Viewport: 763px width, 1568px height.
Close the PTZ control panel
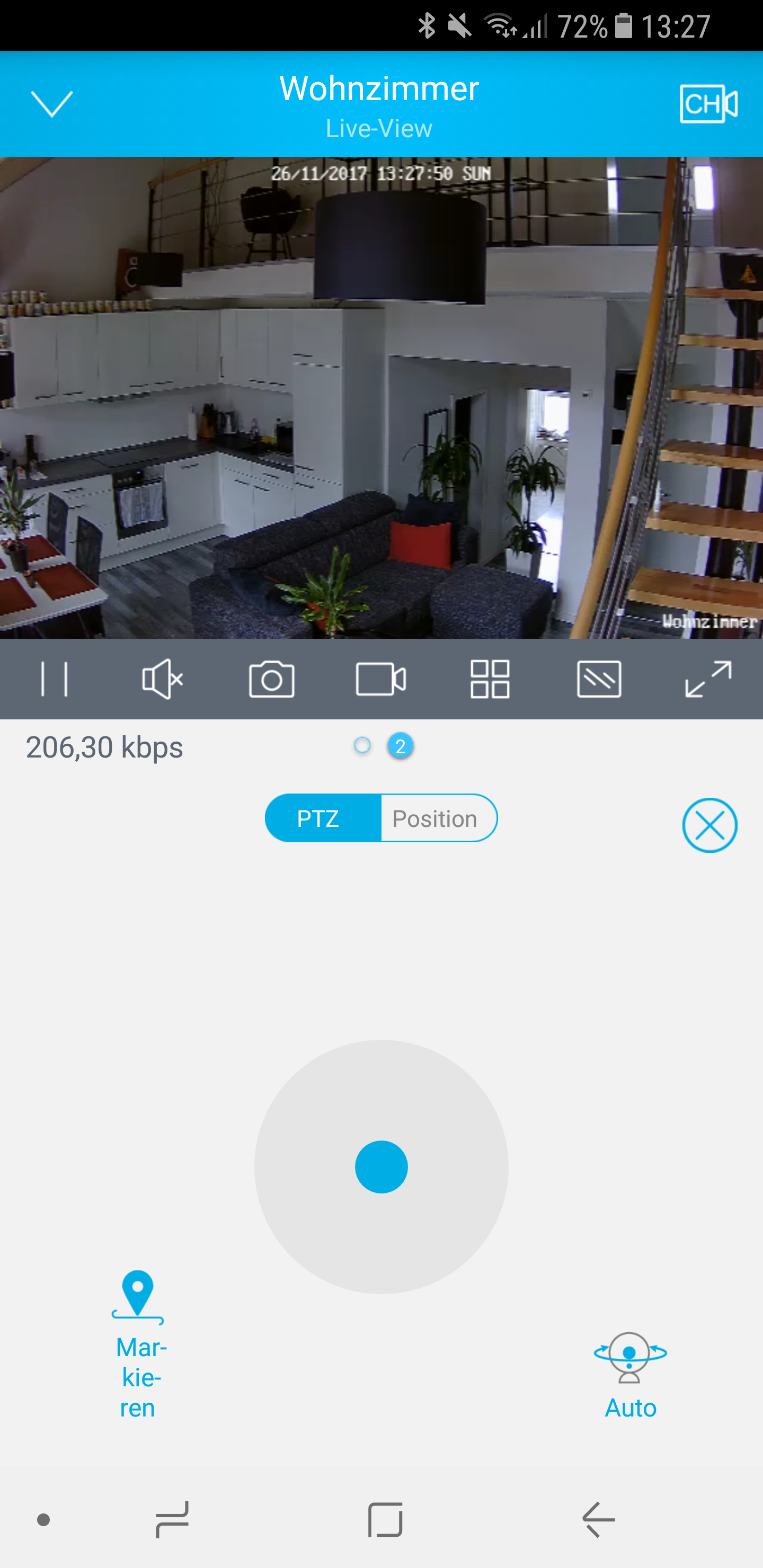click(709, 825)
